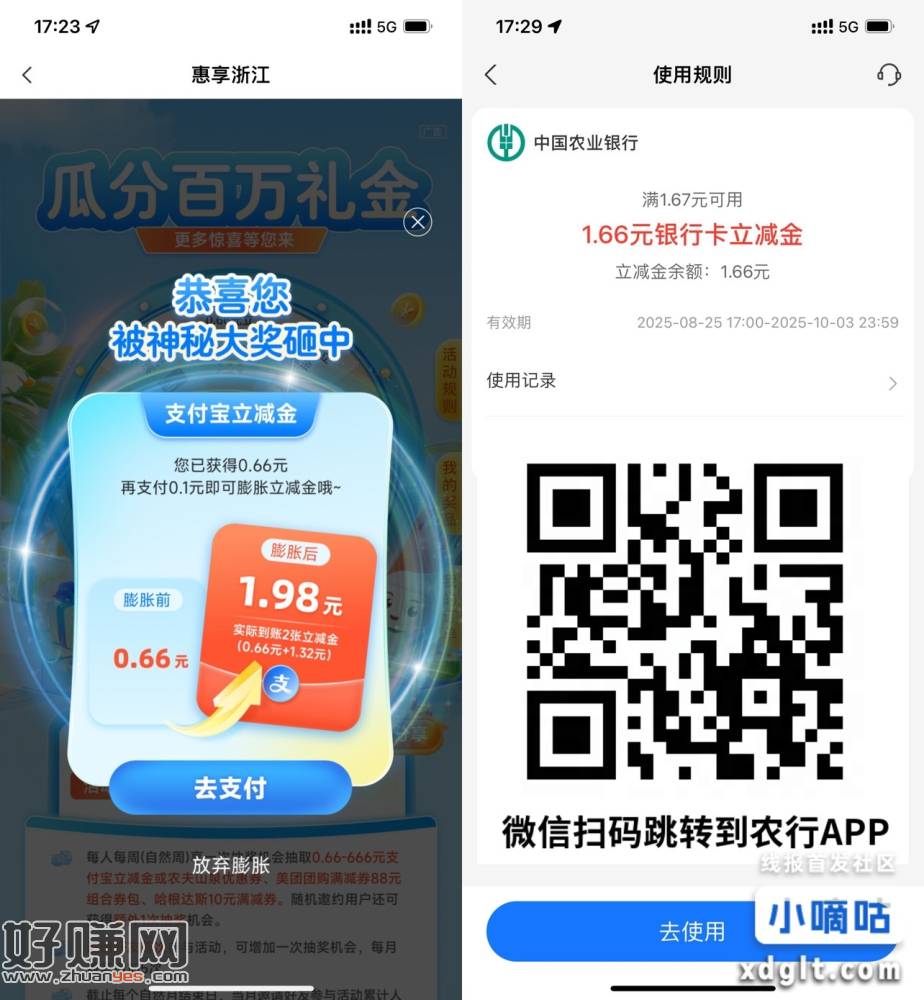Open the 使用记录 row
This screenshot has width=924, height=1000.
click(692, 381)
